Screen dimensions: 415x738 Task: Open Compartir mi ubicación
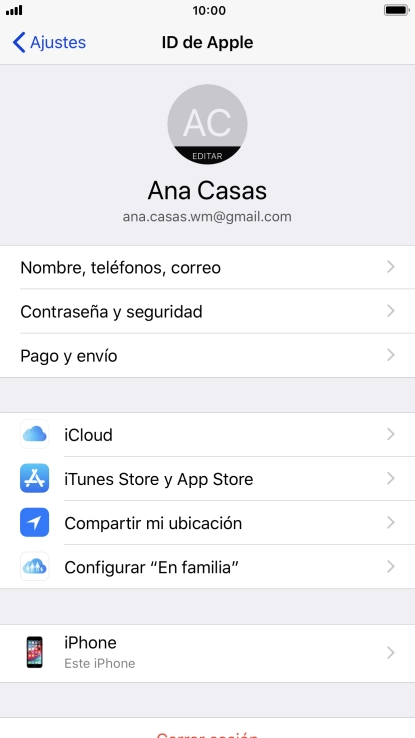208,523
